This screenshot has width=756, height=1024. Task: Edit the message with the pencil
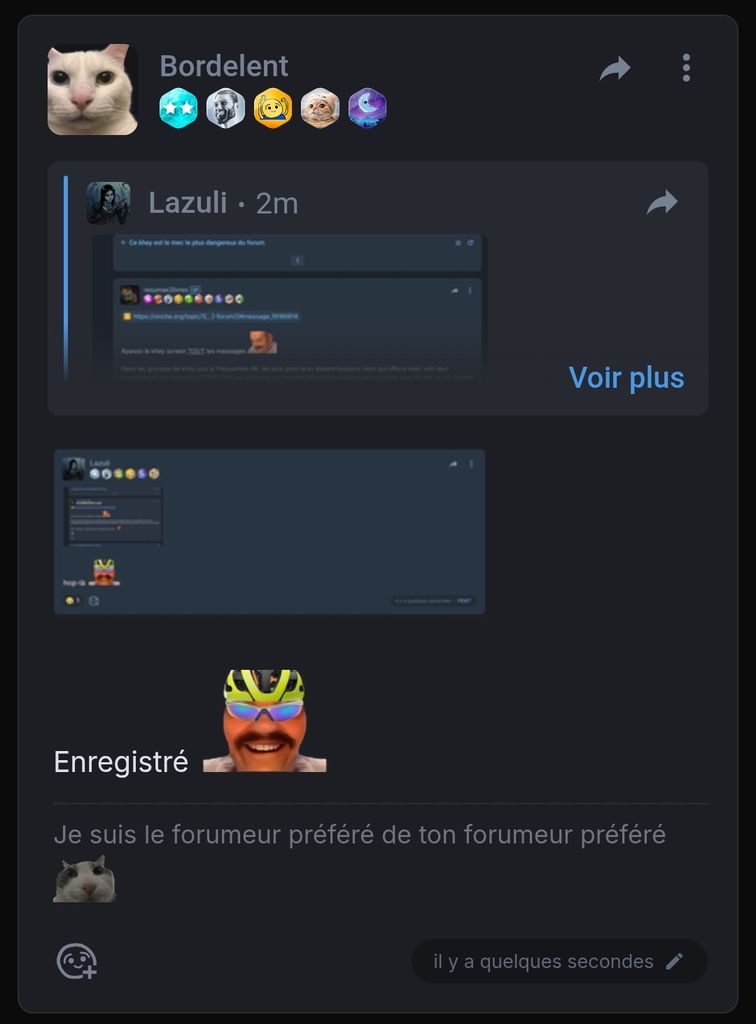675,961
